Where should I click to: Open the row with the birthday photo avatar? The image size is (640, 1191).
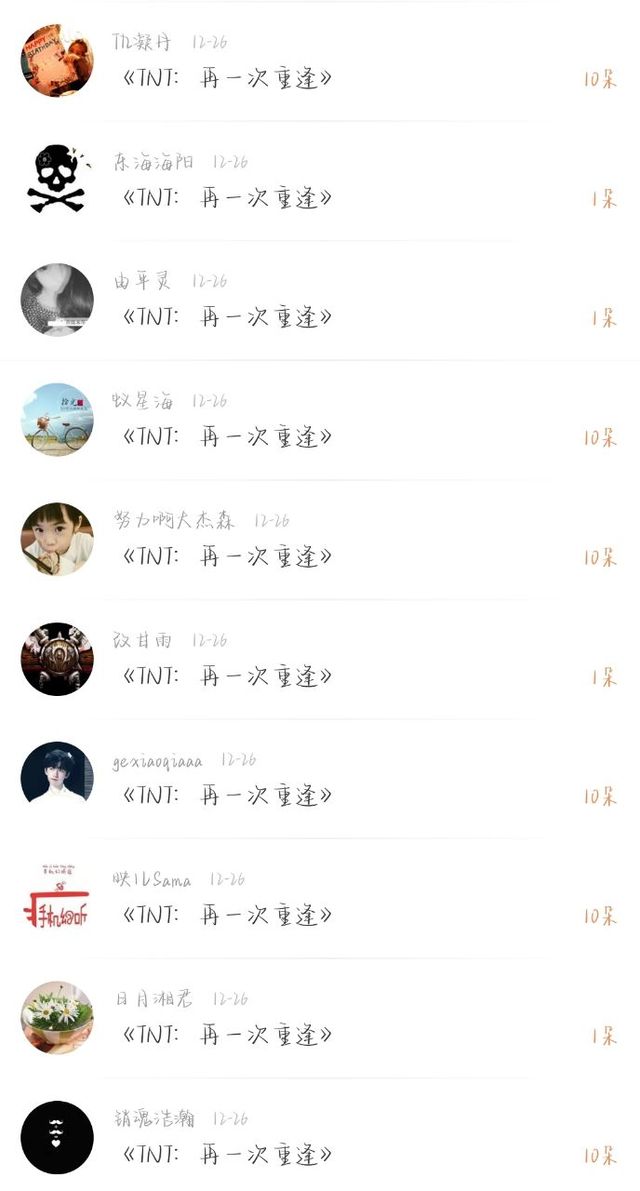click(x=320, y=62)
